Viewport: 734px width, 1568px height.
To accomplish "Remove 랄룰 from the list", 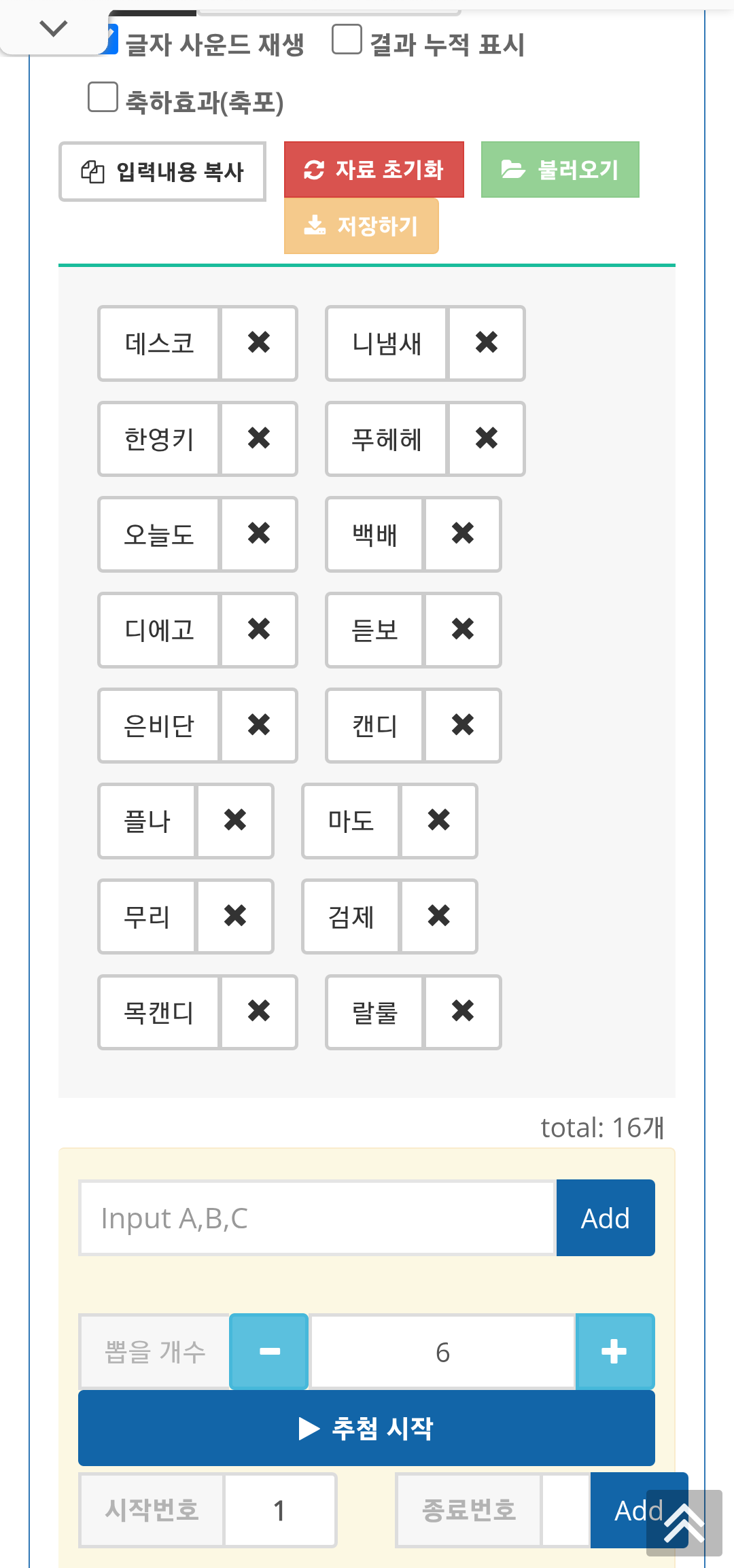I will point(463,1012).
